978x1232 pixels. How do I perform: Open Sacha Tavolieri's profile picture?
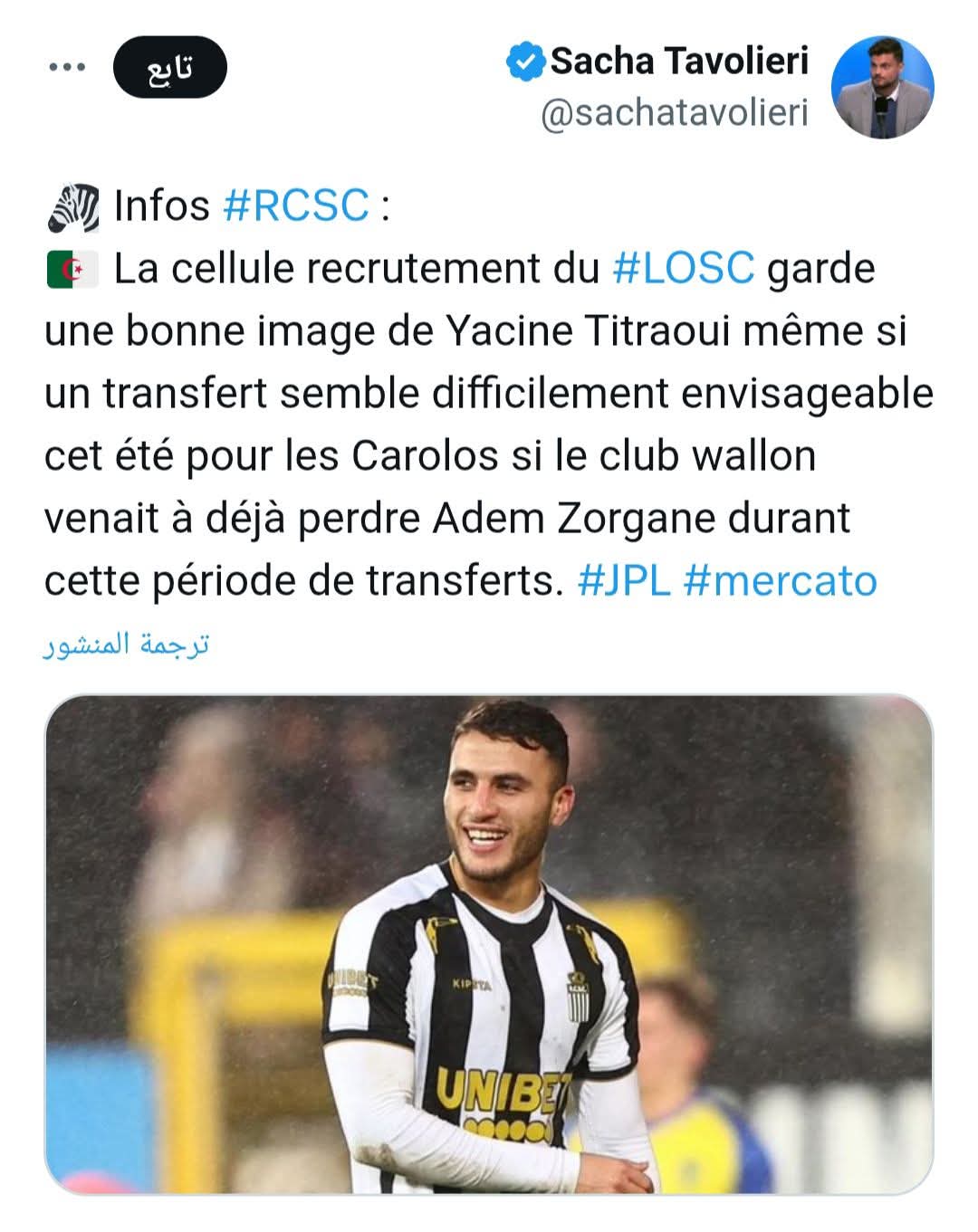tap(881, 88)
